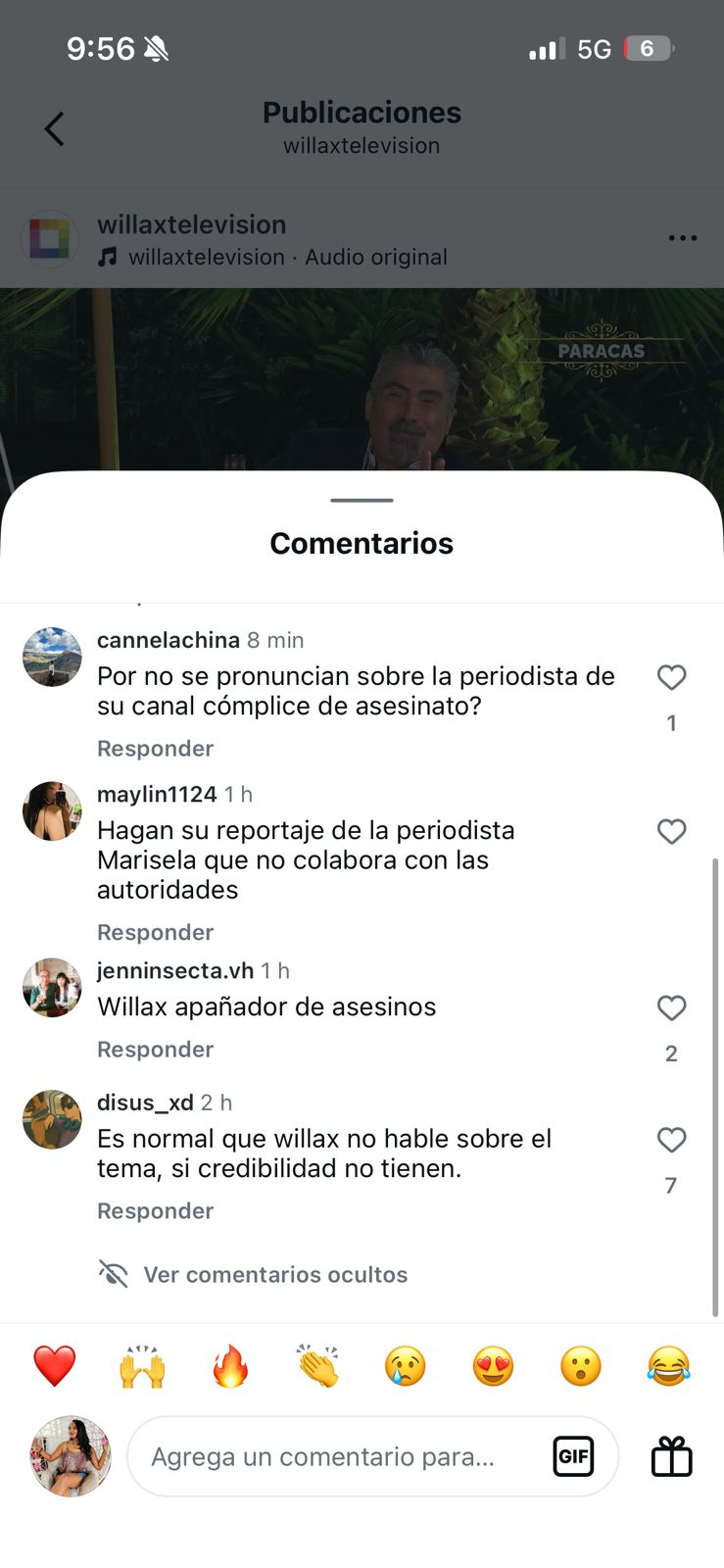Image resolution: width=724 pixels, height=1568 pixels.
Task: Like cannelachina's comment with the heart
Action: tap(672, 677)
